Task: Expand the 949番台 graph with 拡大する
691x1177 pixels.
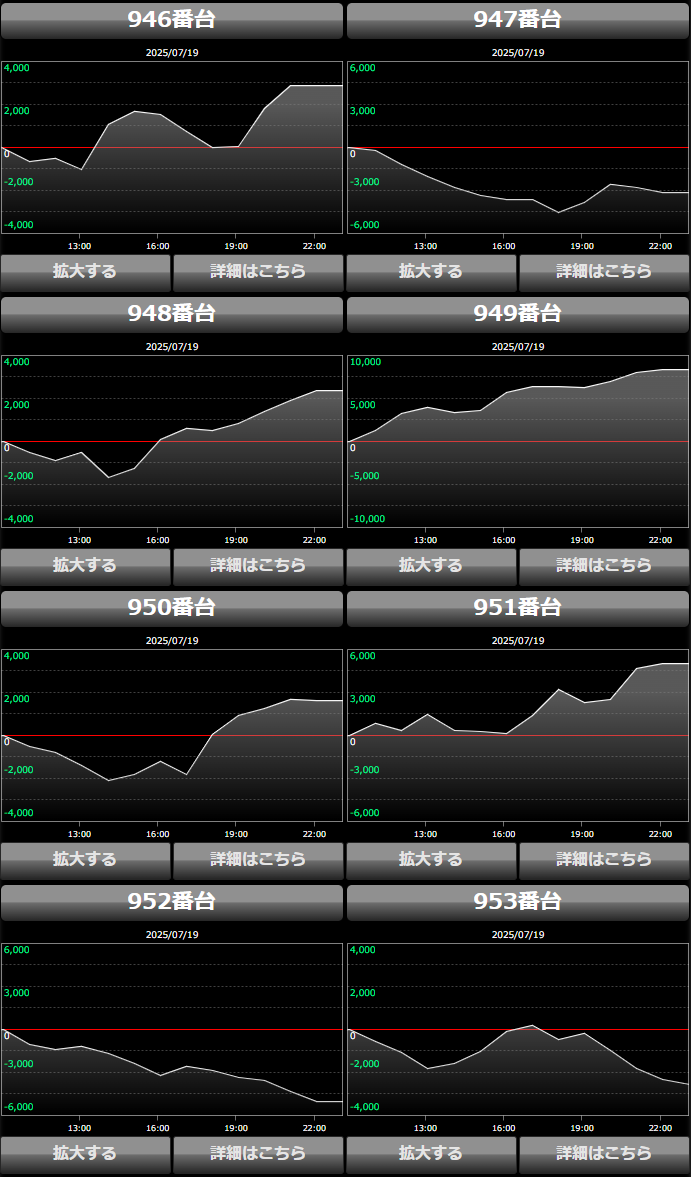Action: [x=431, y=567]
